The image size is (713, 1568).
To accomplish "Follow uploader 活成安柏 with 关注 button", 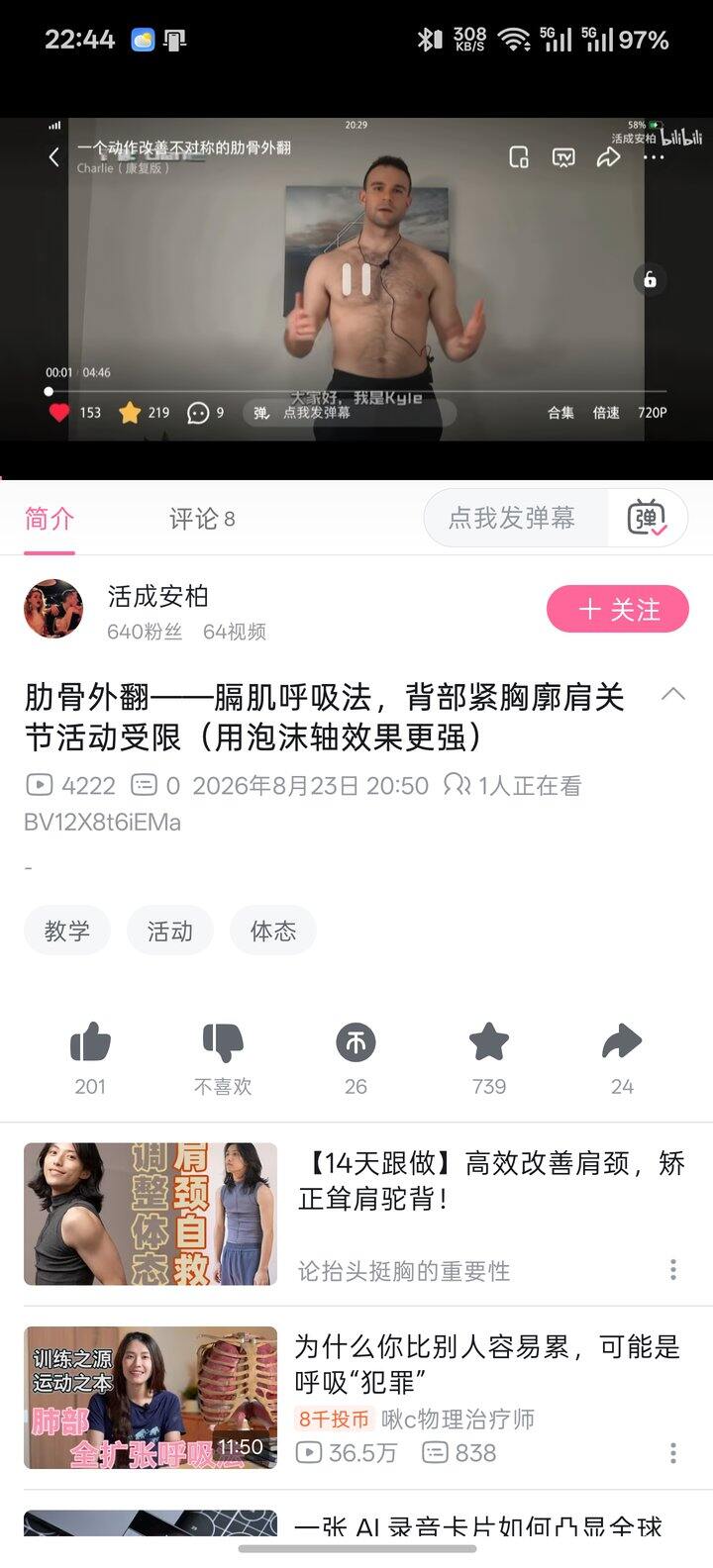I will point(618,609).
